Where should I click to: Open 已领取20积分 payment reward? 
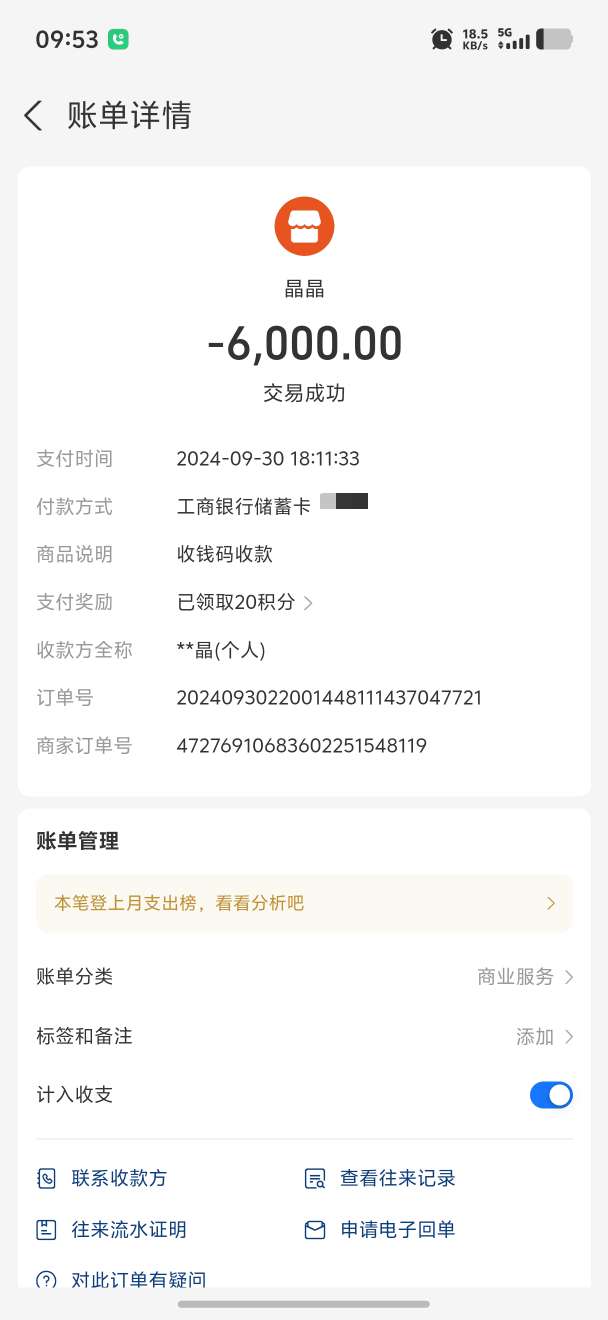[245, 602]
